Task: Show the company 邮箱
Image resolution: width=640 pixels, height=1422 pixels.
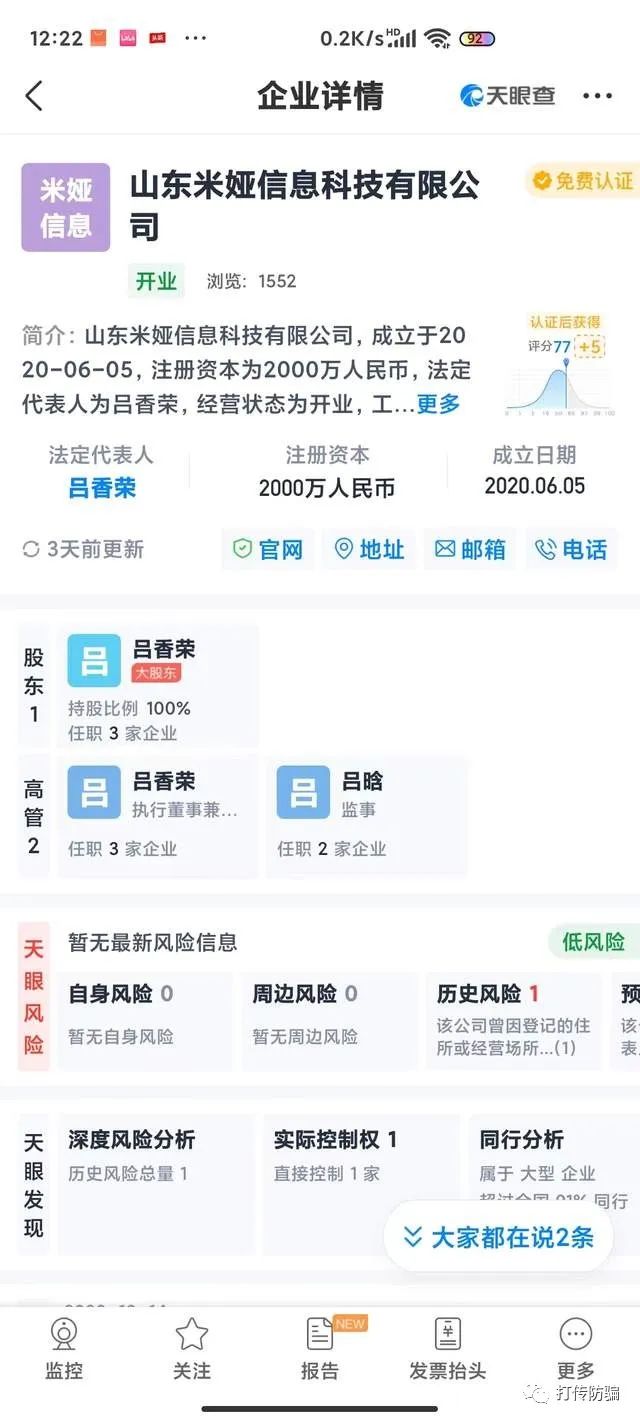Action: 470,549
